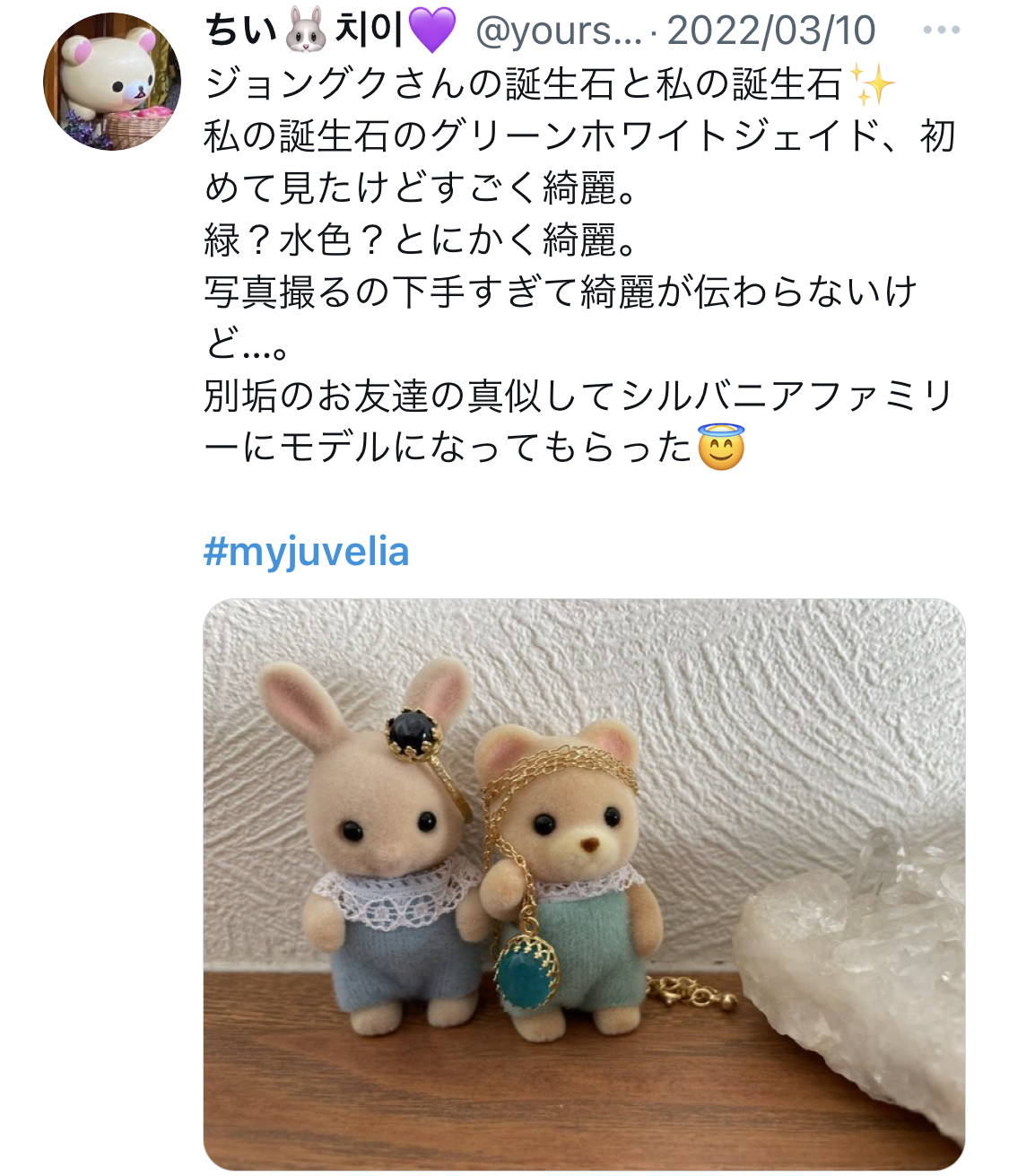Open the tweet author's profile name
The image size is (1009, 1176).
click(x=330, y=30)
